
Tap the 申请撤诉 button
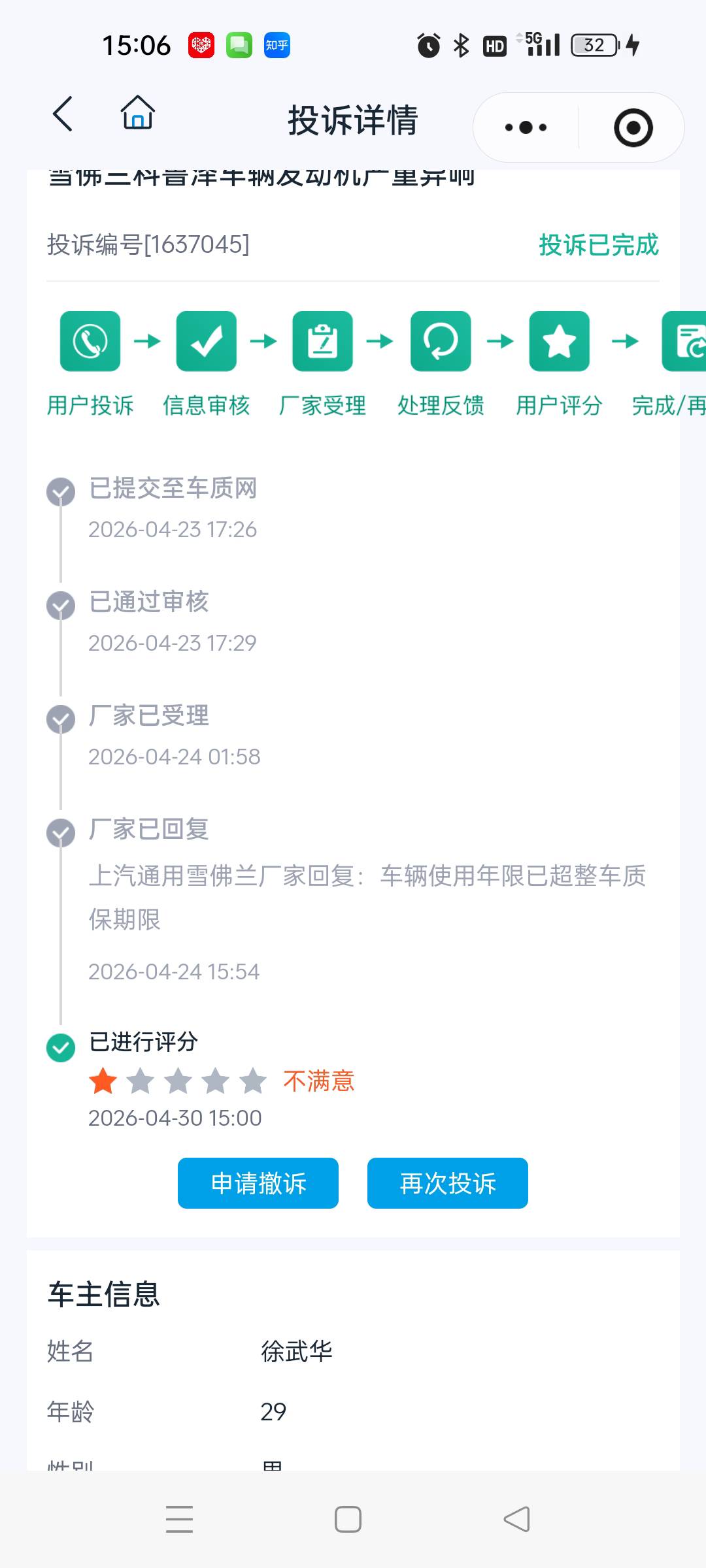coord(258,1183)
